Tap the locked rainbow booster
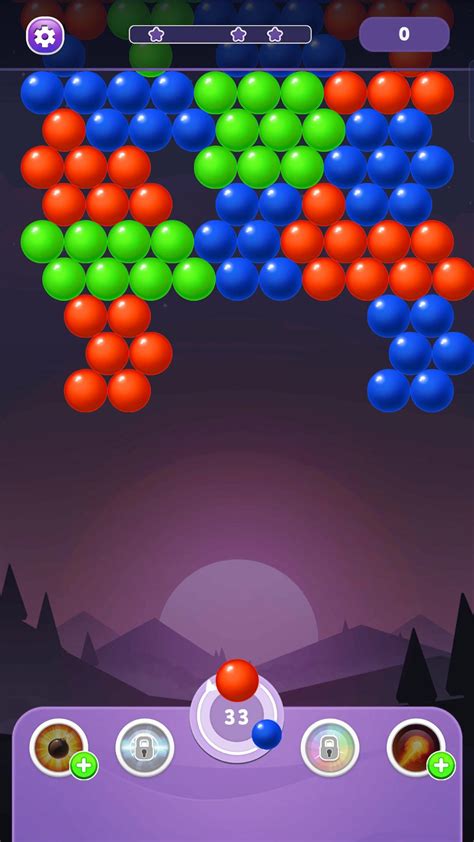Screen dimensions: 474x842 point(330,747)
